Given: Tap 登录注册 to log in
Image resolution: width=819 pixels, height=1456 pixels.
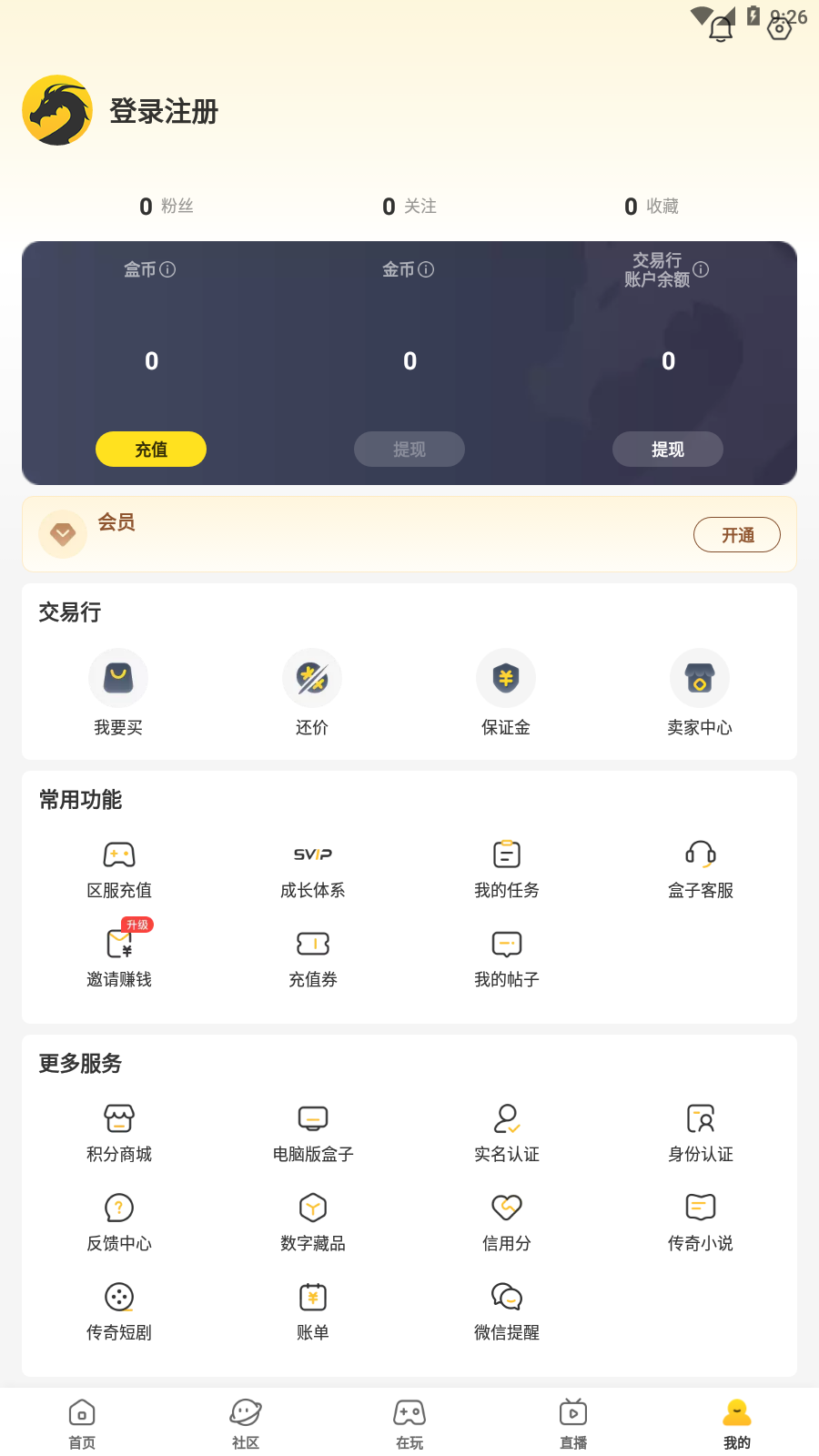Looking at the screenshot, I should (163, 111).
